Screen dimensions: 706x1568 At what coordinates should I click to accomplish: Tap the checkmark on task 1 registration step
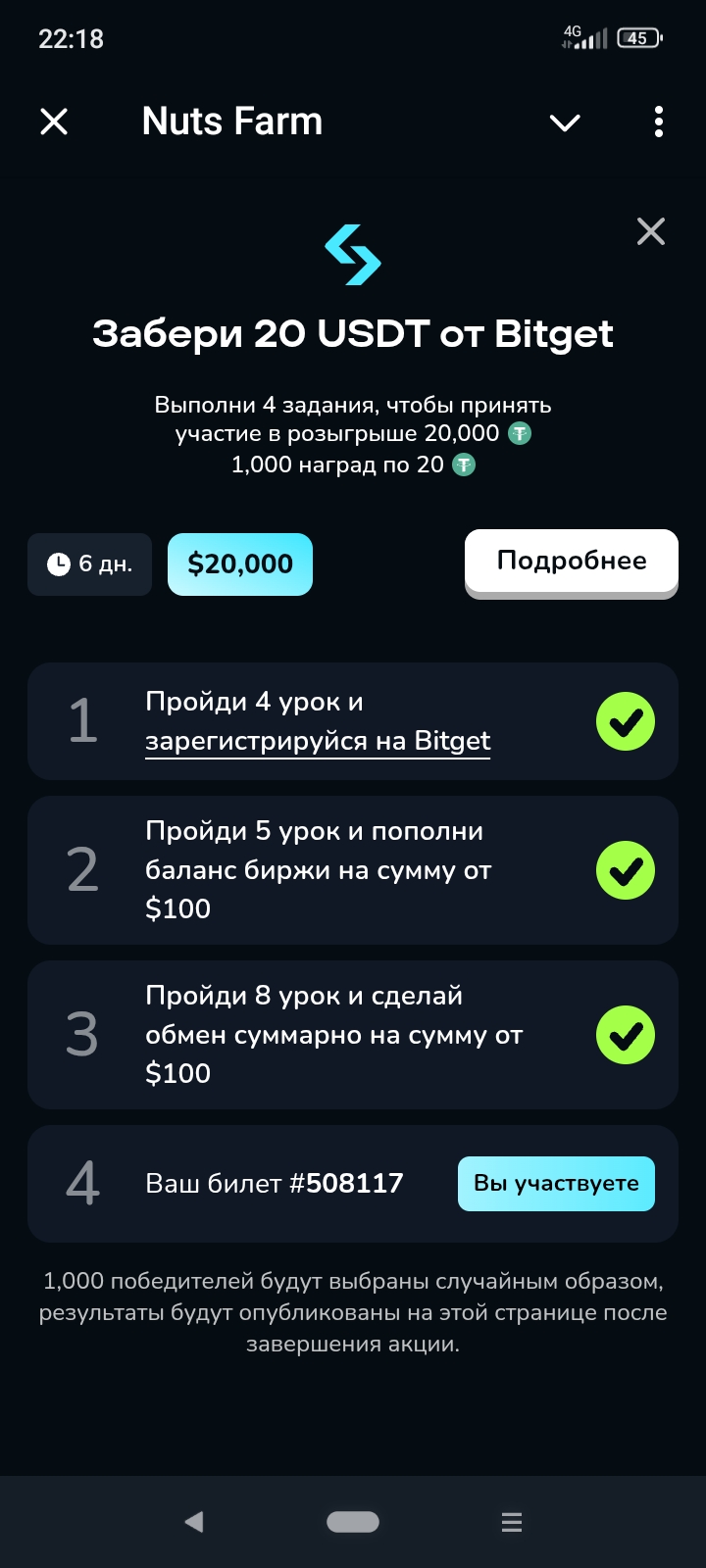(626, 721)
